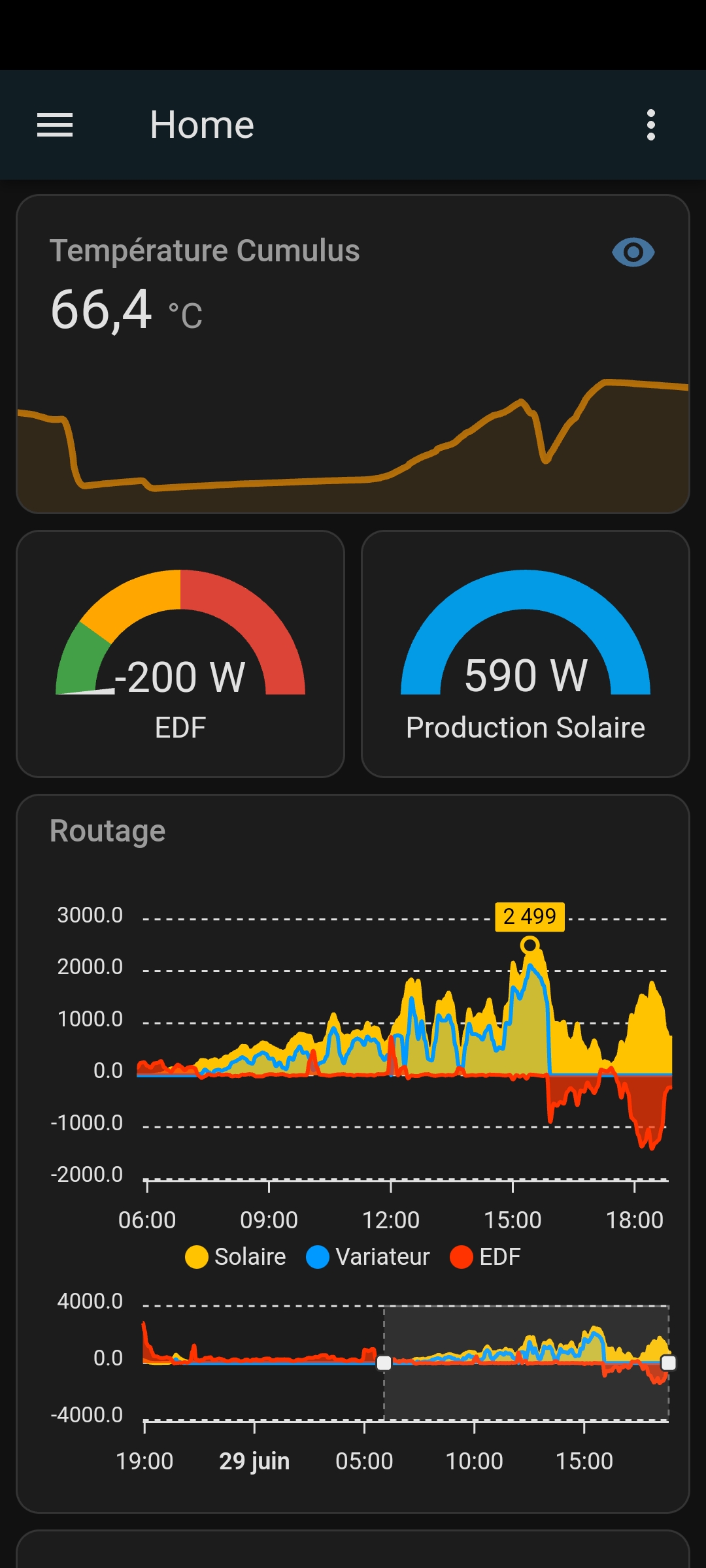Toggle the Solaire series in chart legend
The height and width of the screenshot is (1568, 706).
click(235, 1256)
